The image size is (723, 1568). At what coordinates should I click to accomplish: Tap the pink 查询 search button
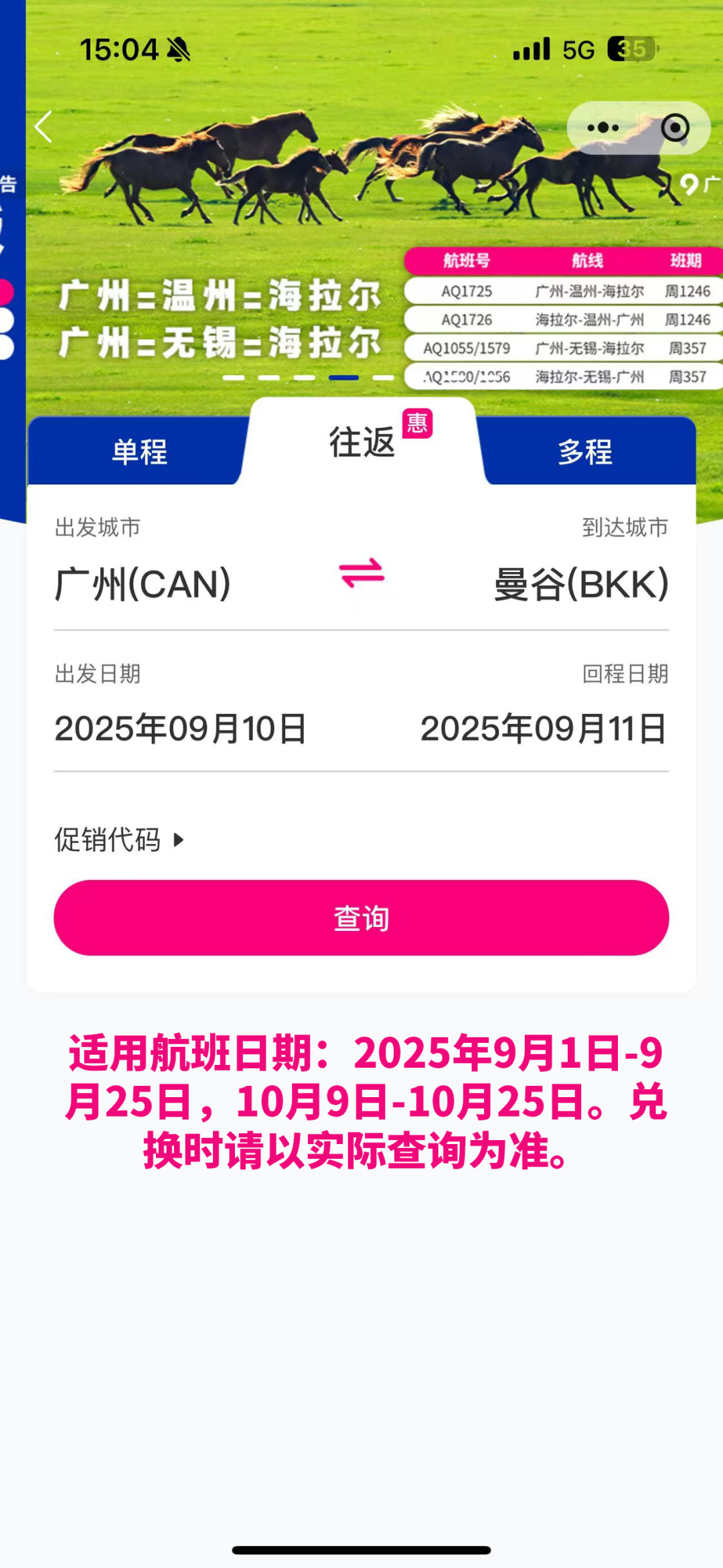(361, 918)
